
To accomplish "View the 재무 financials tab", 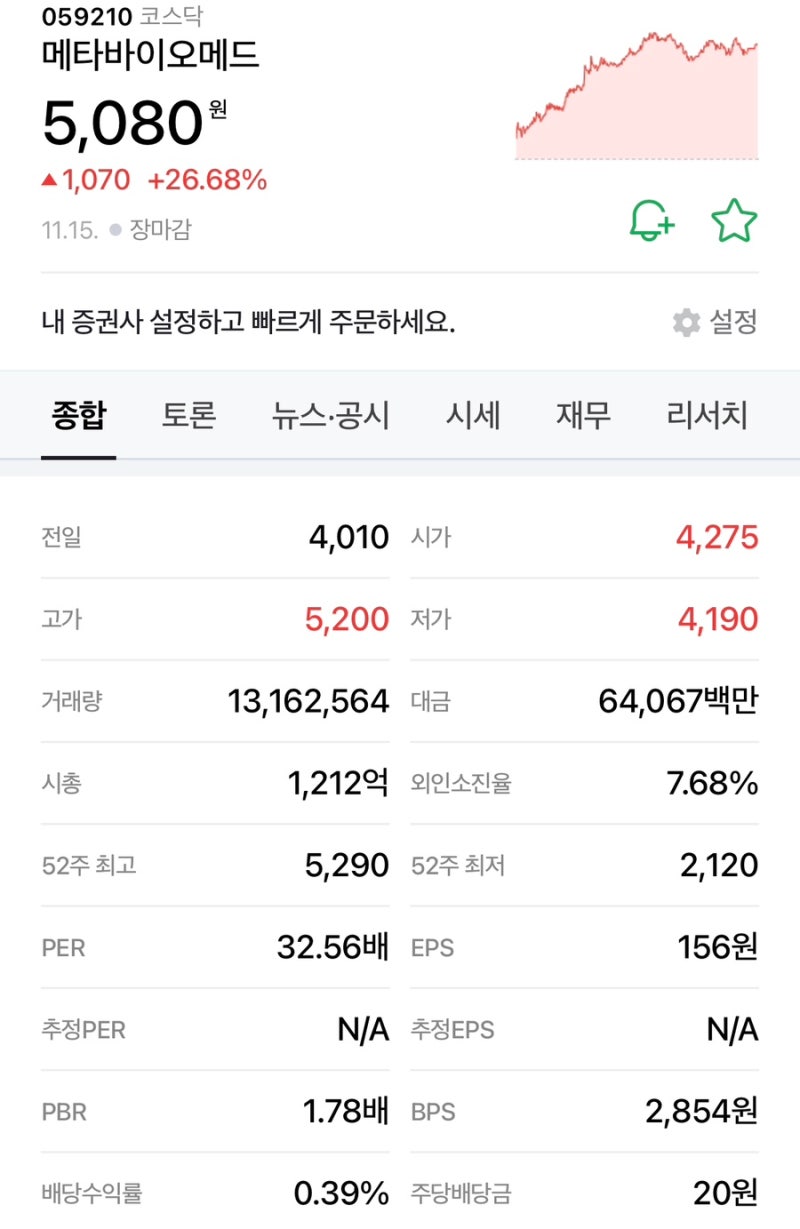I will point(585,416).
